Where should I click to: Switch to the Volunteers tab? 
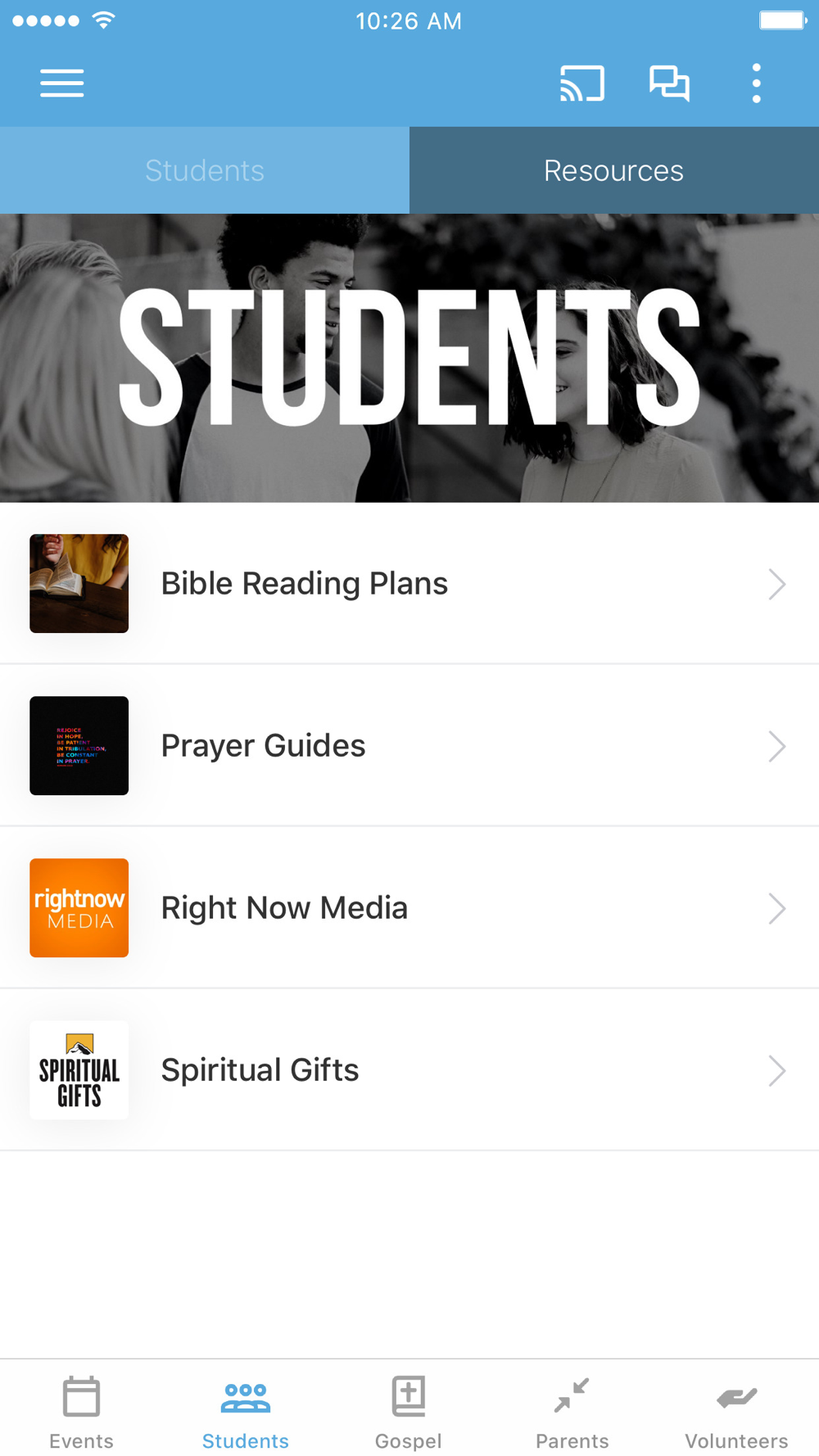point(736,1412)
